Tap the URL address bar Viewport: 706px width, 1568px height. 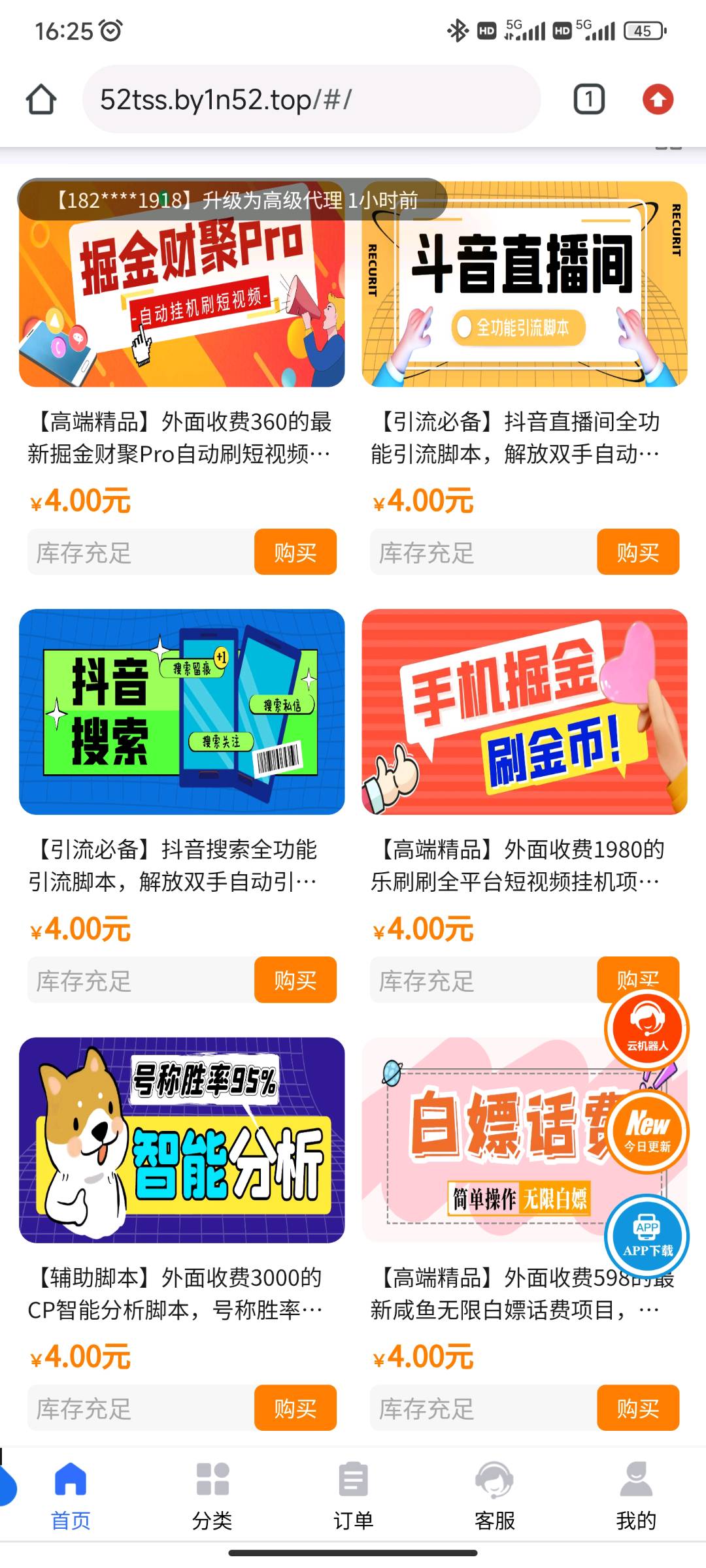[x=311, y=99]
